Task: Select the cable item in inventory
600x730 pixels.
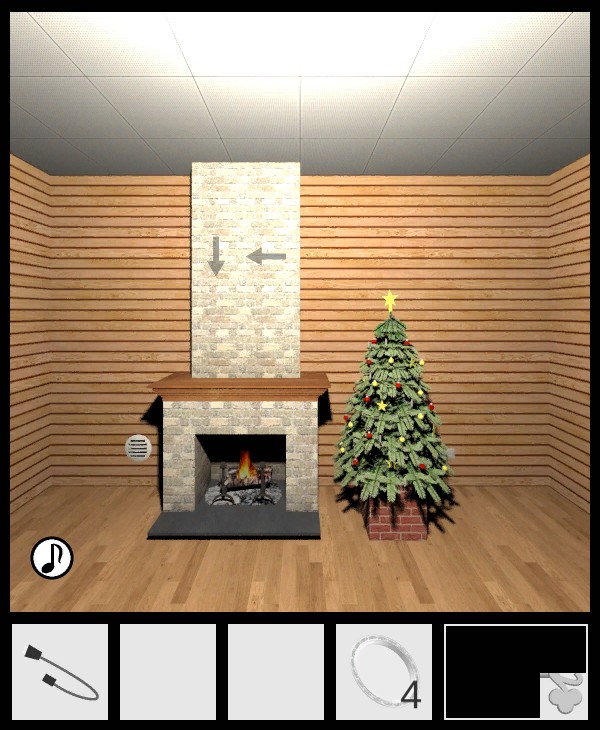Action: [60, 672]
